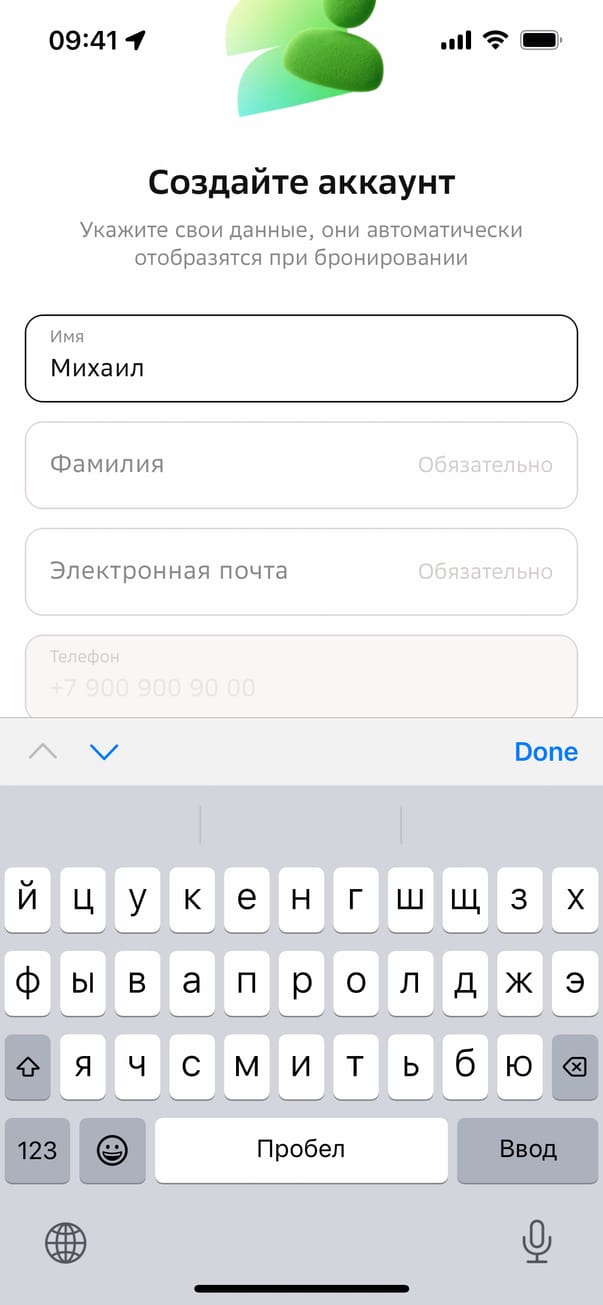Tap the Пробел space bar

301,1149
